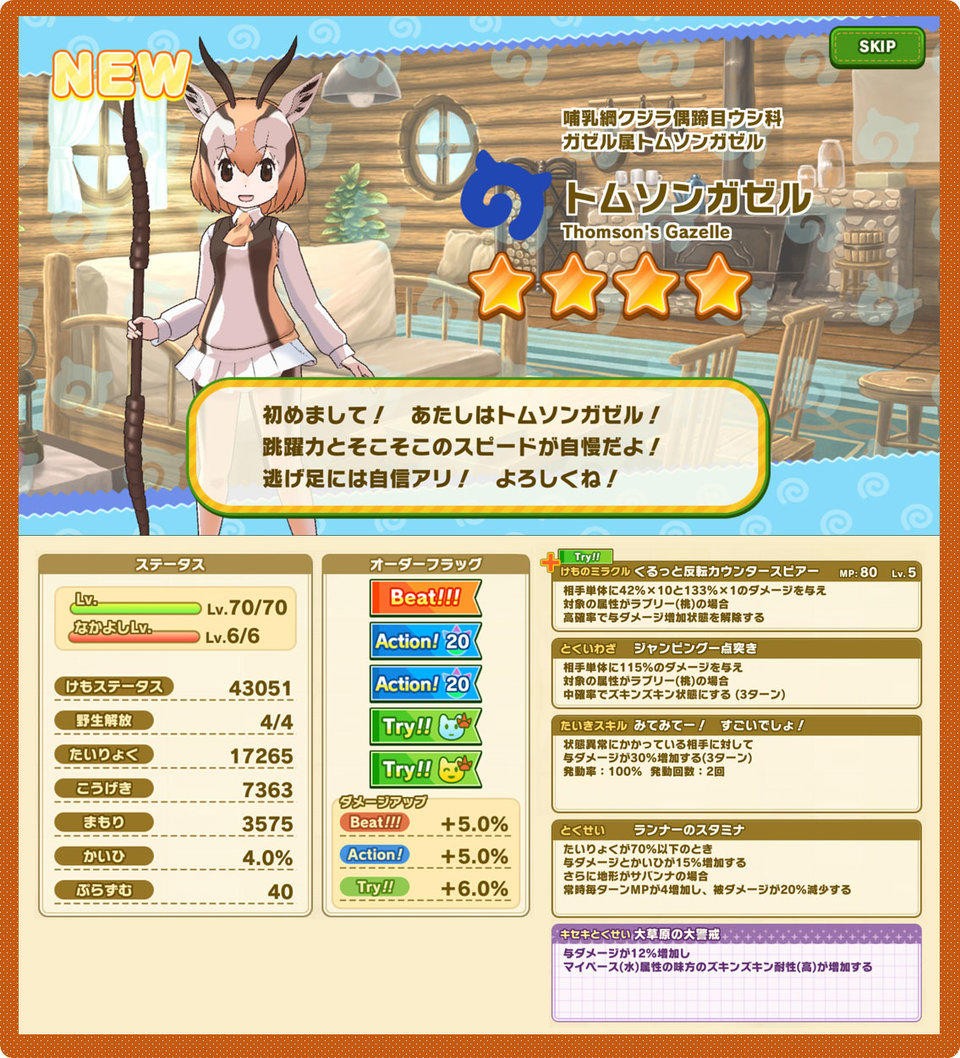Tap the SKIP button

[x=877, y=47]
